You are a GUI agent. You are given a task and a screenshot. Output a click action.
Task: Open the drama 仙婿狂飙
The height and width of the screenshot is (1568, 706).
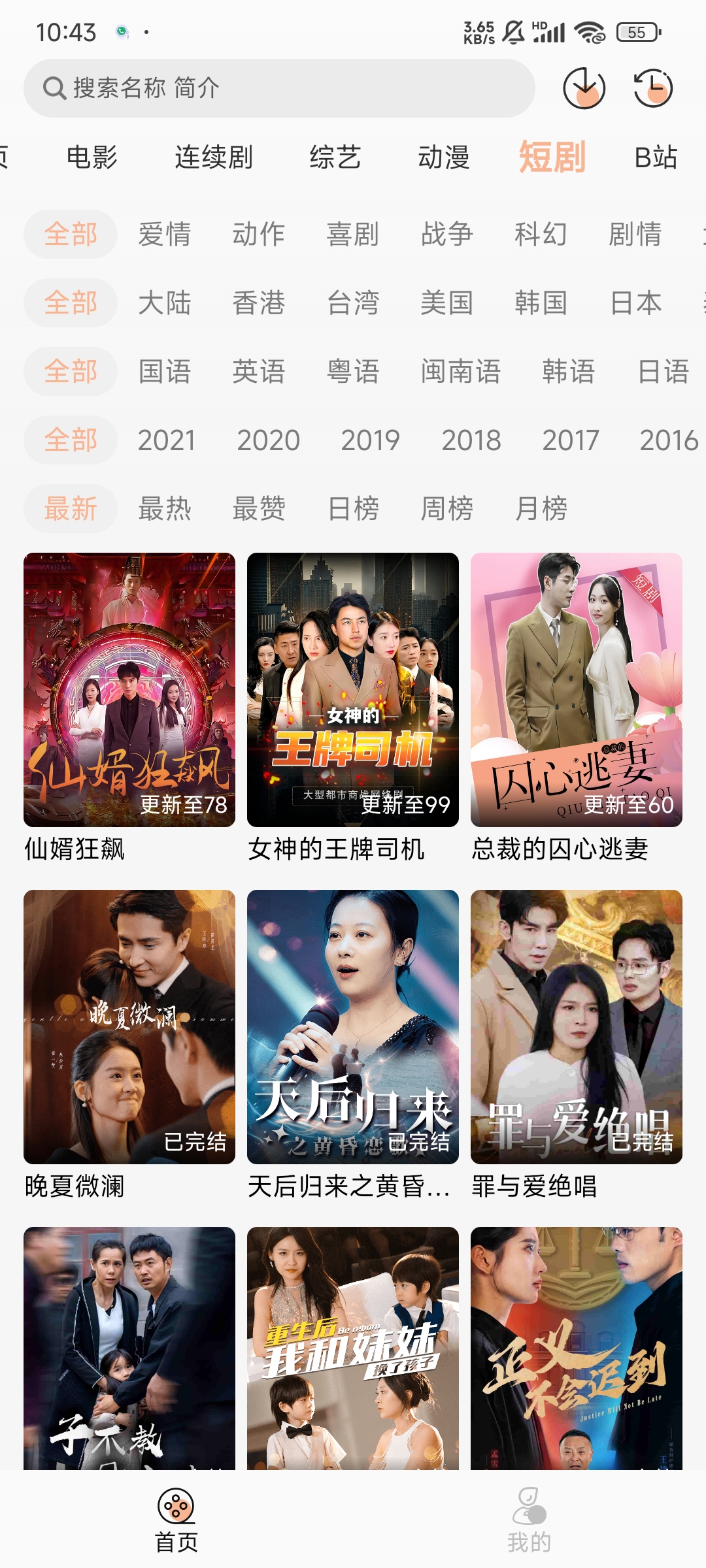[129, 690]
